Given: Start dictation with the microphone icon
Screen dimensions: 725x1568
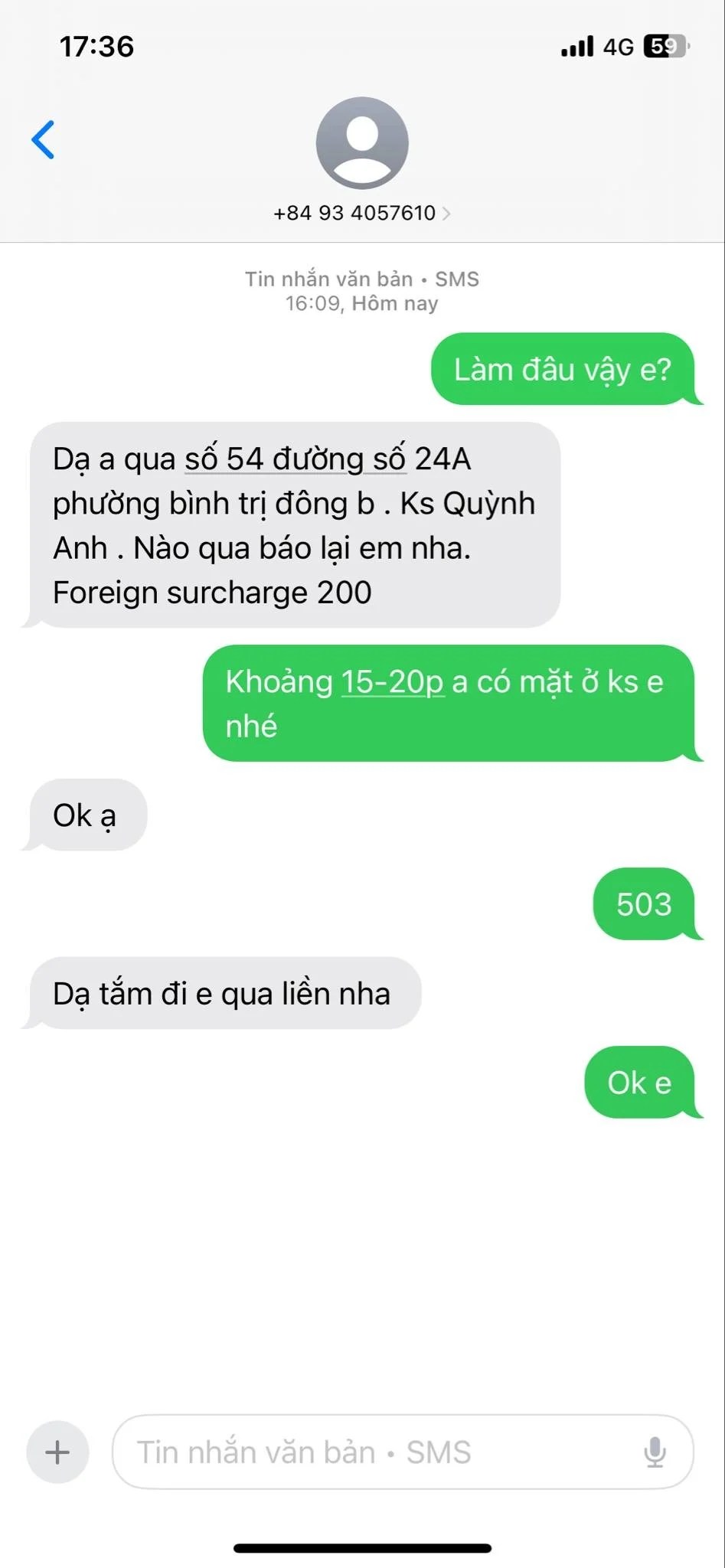Looking at the screenshot, I should (655, 1452).
